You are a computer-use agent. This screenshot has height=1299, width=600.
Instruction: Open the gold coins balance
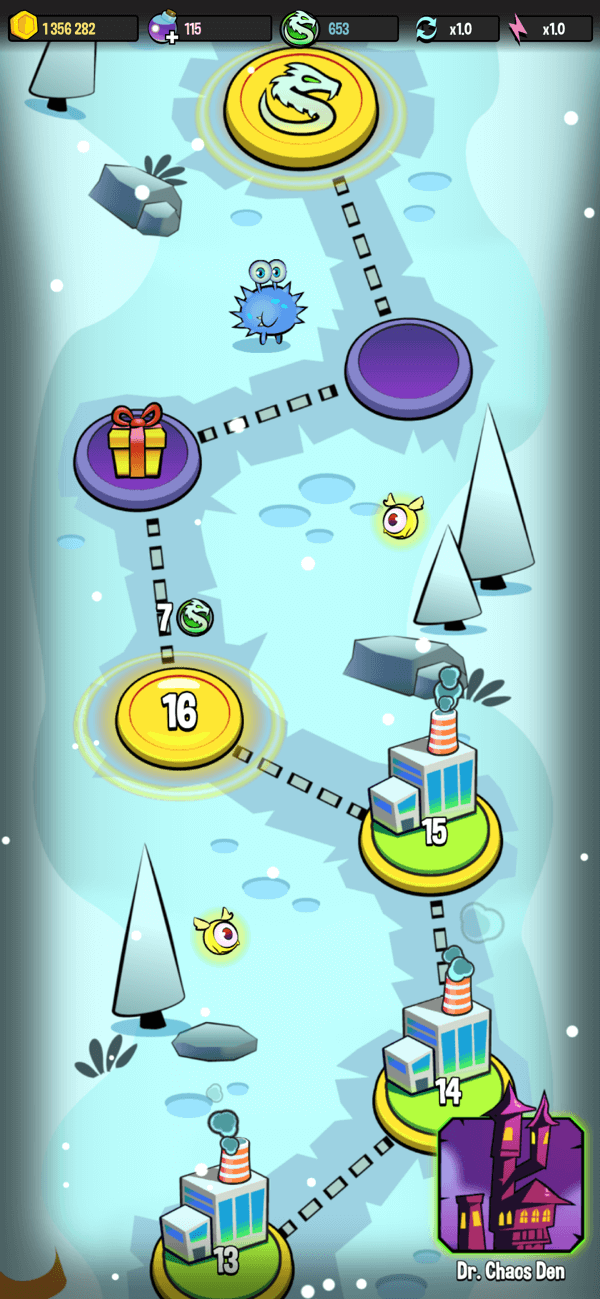72,28
